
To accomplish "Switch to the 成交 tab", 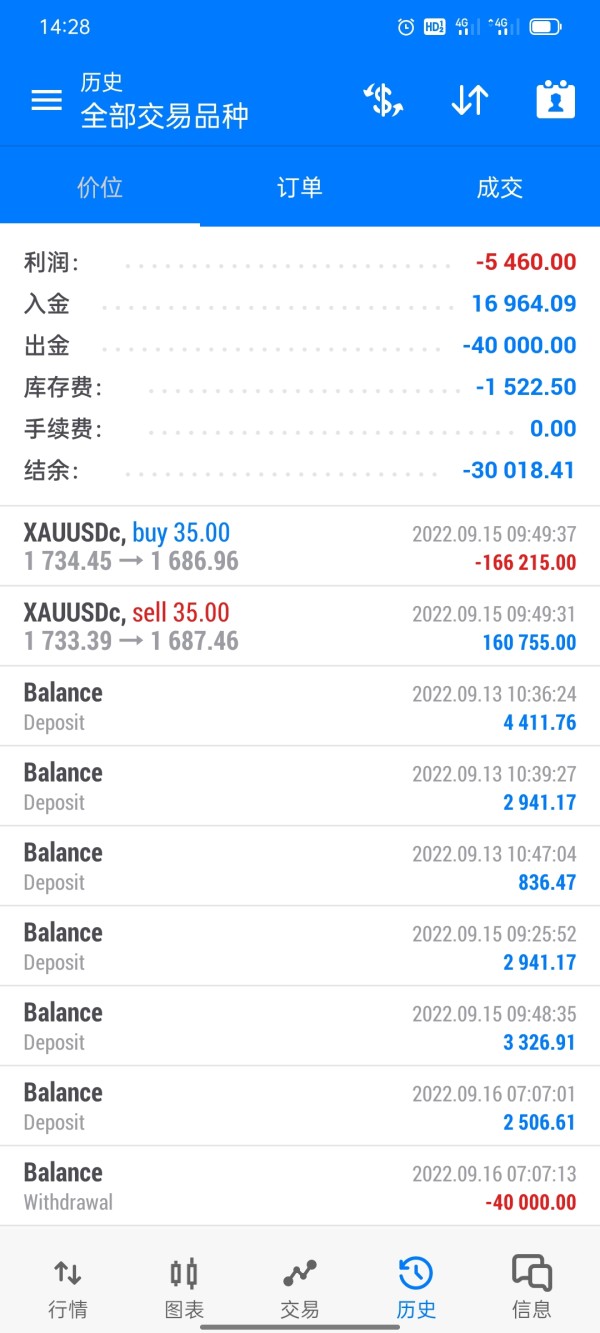I will pos(500,187).
